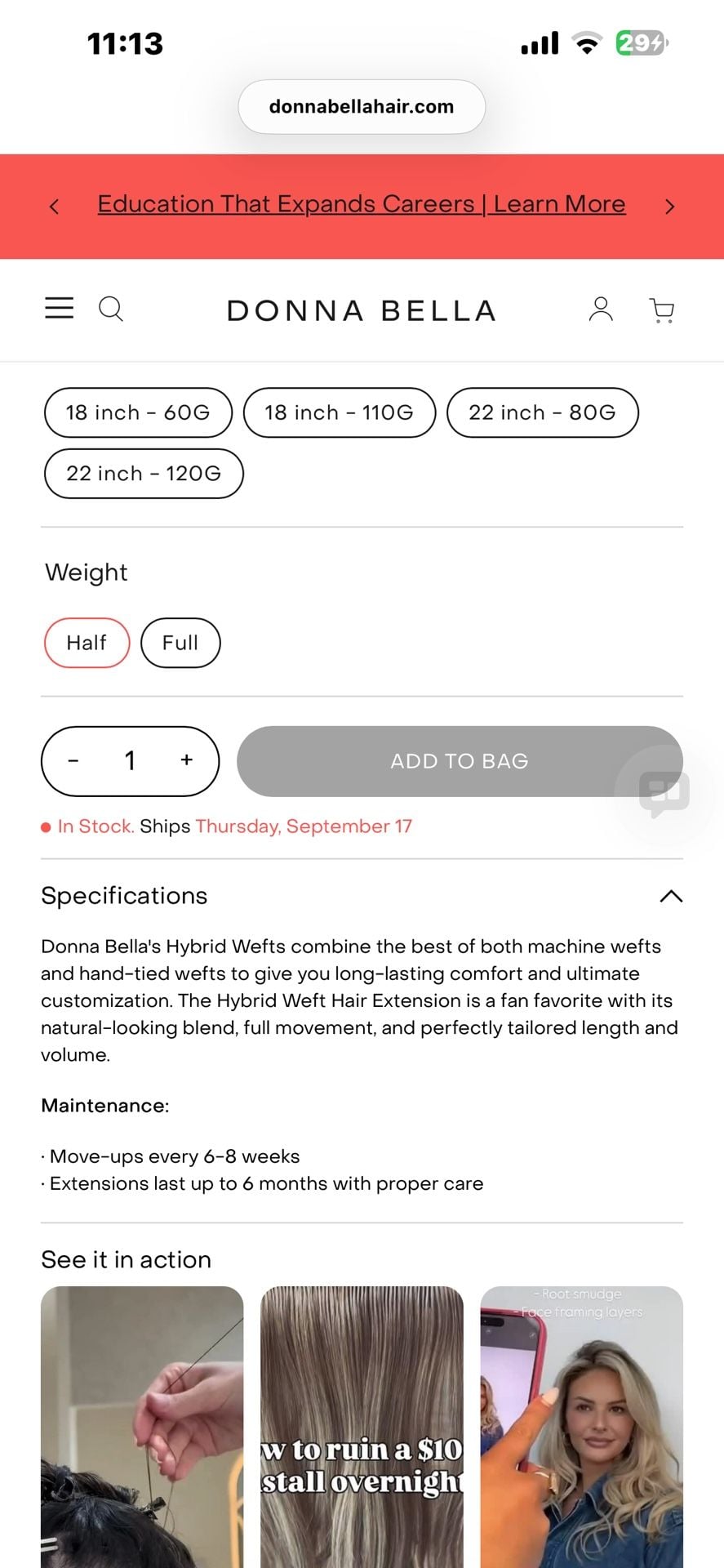Viewport: 724px width, 1568px height.
Task: Play the ruin a $10 install video
Action: [362, 1427]
